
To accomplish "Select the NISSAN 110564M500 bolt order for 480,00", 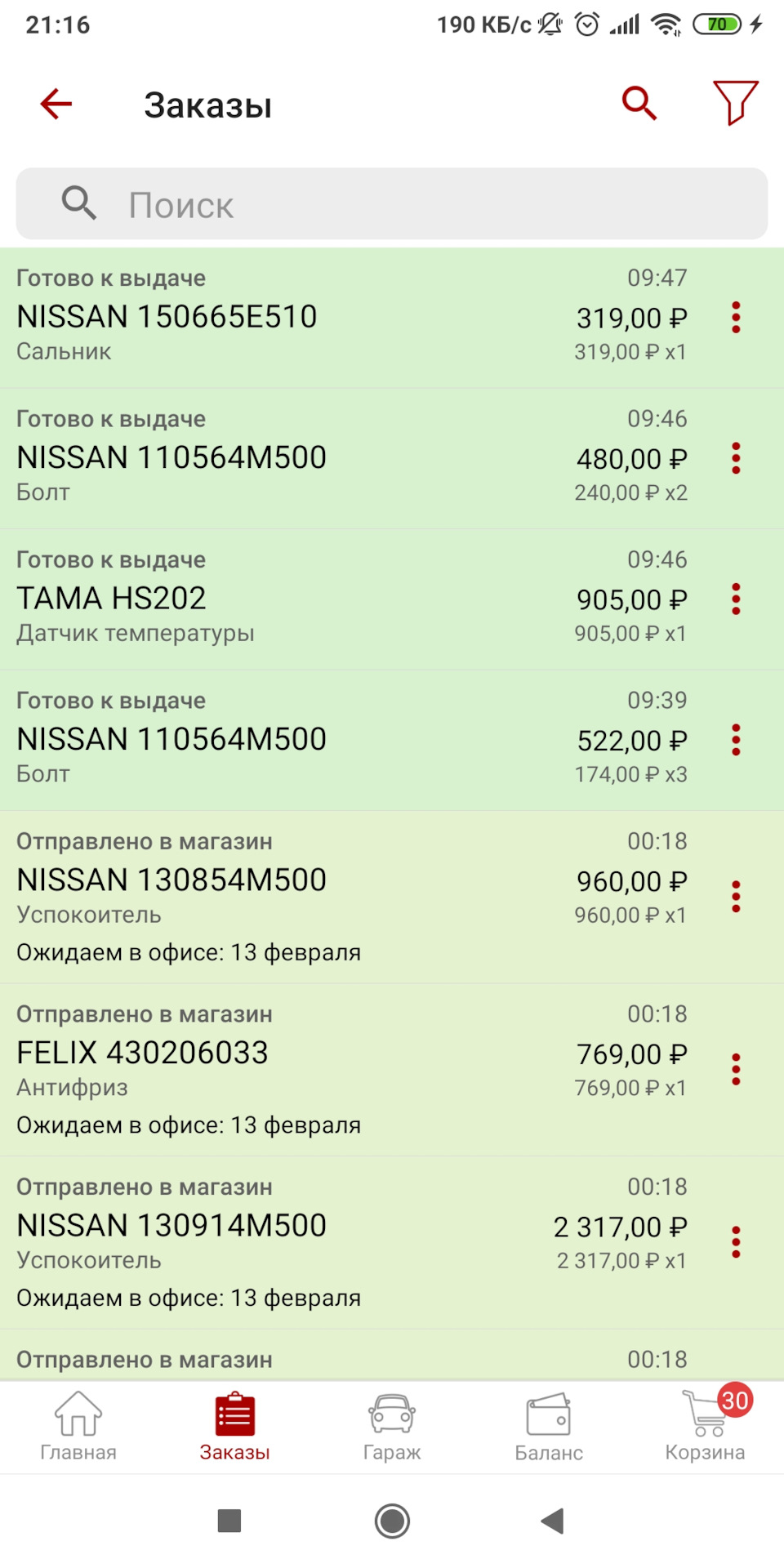I will coord(327,459).
